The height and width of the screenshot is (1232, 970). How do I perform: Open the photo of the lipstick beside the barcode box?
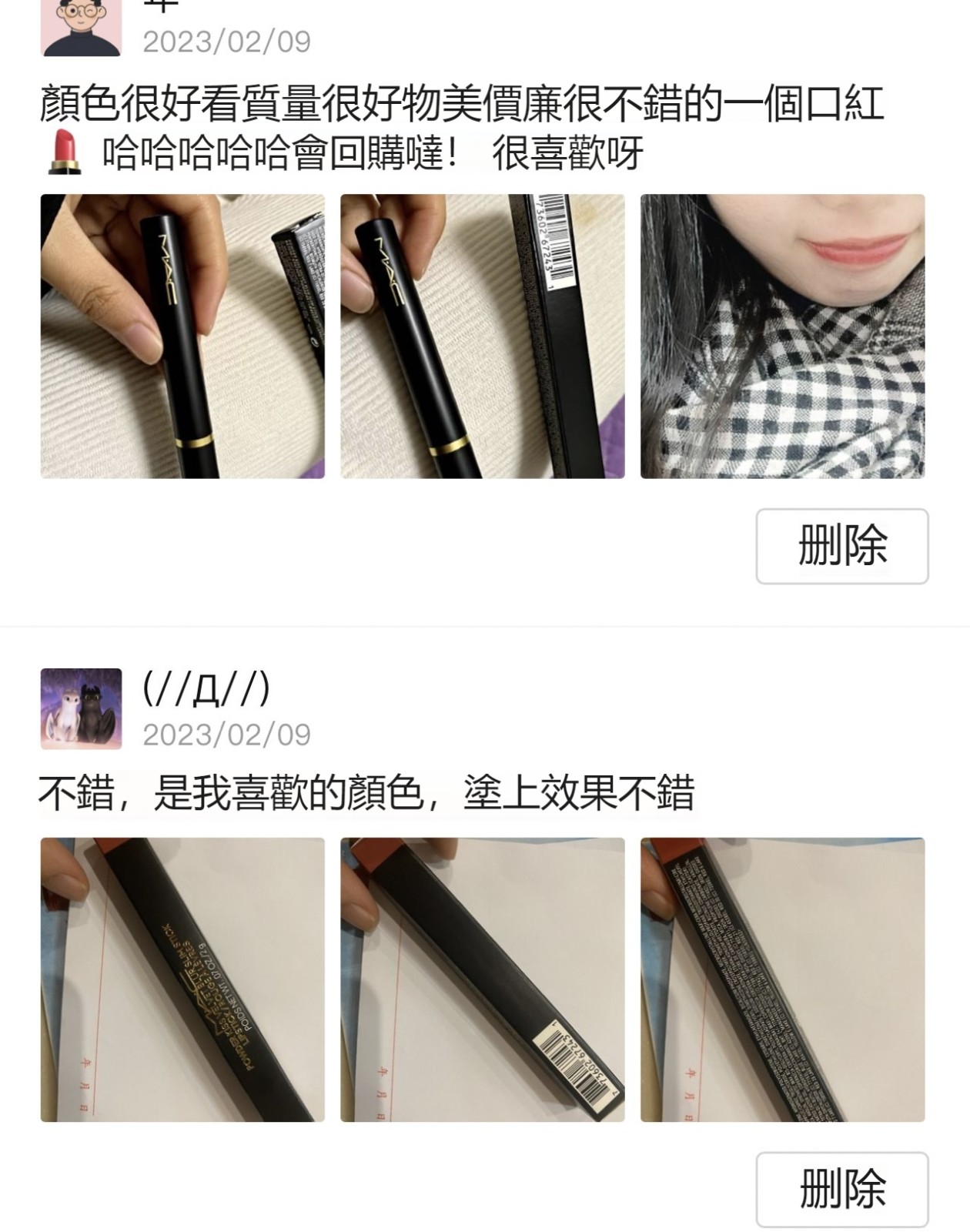(x=483, y=336)
